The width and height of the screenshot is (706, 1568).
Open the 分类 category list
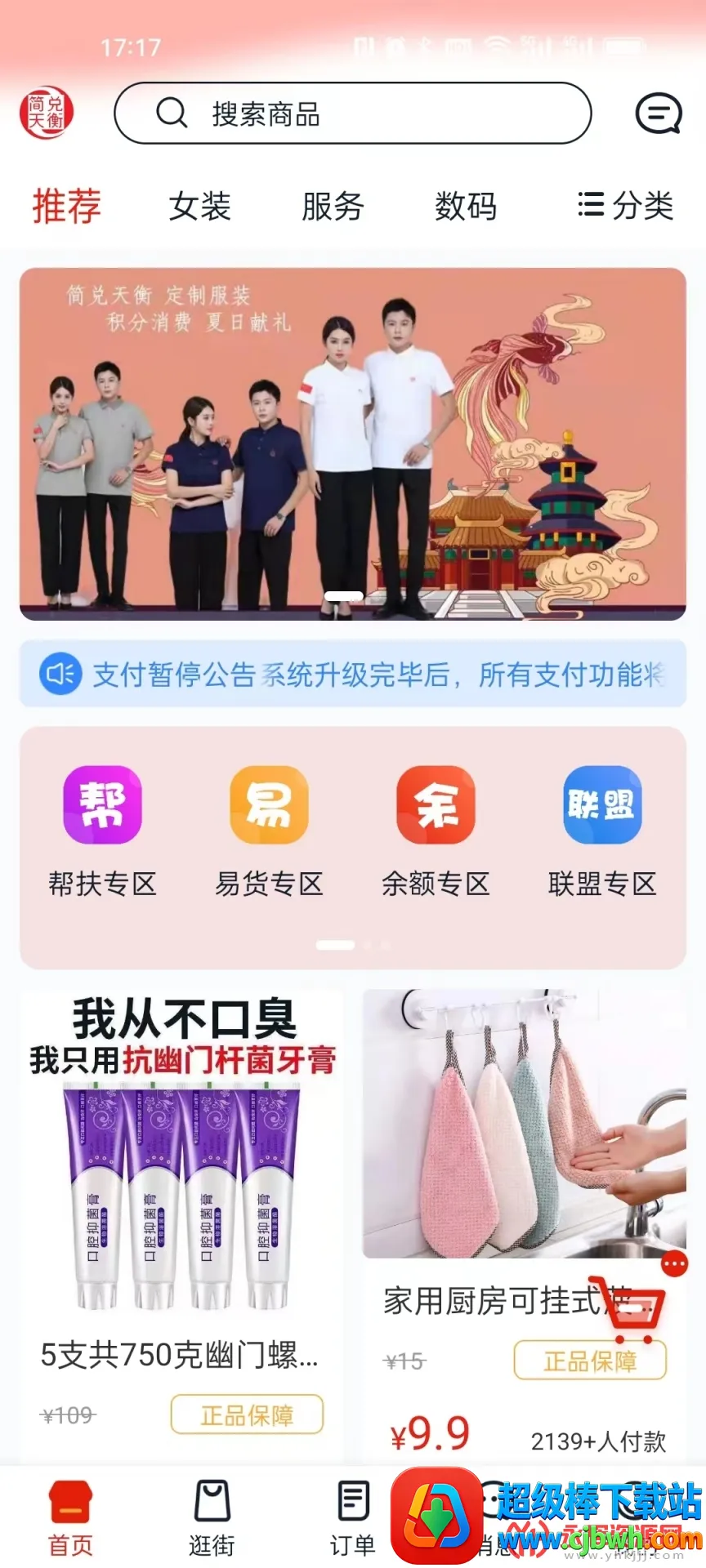[626, 206]
